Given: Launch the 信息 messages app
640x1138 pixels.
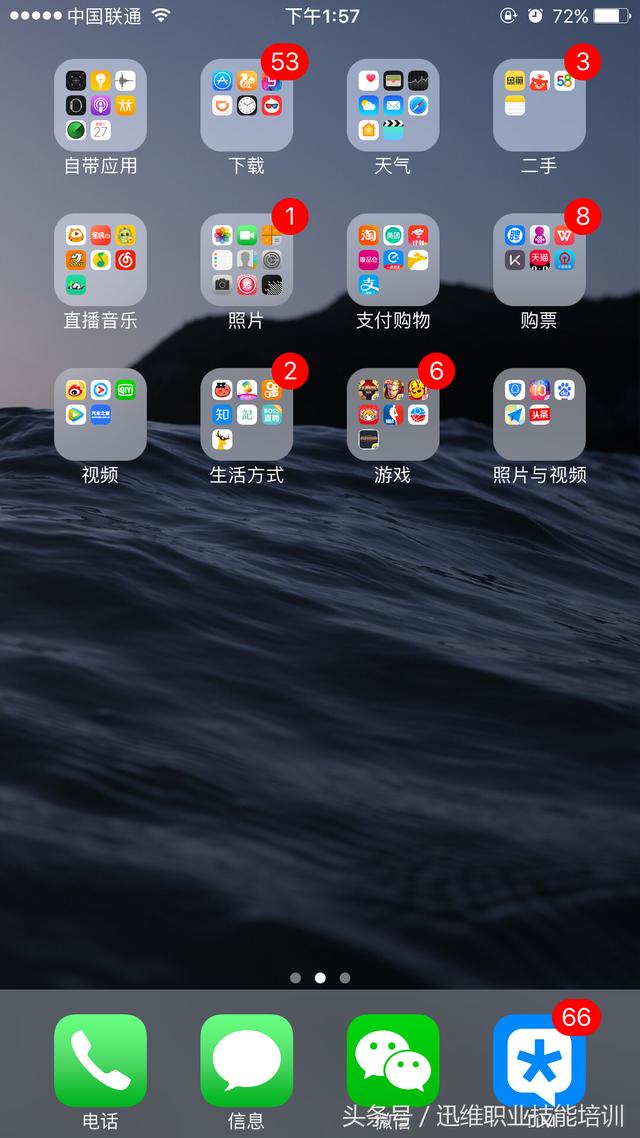Looking at the screenshot, I should [x=246, y=1060].
